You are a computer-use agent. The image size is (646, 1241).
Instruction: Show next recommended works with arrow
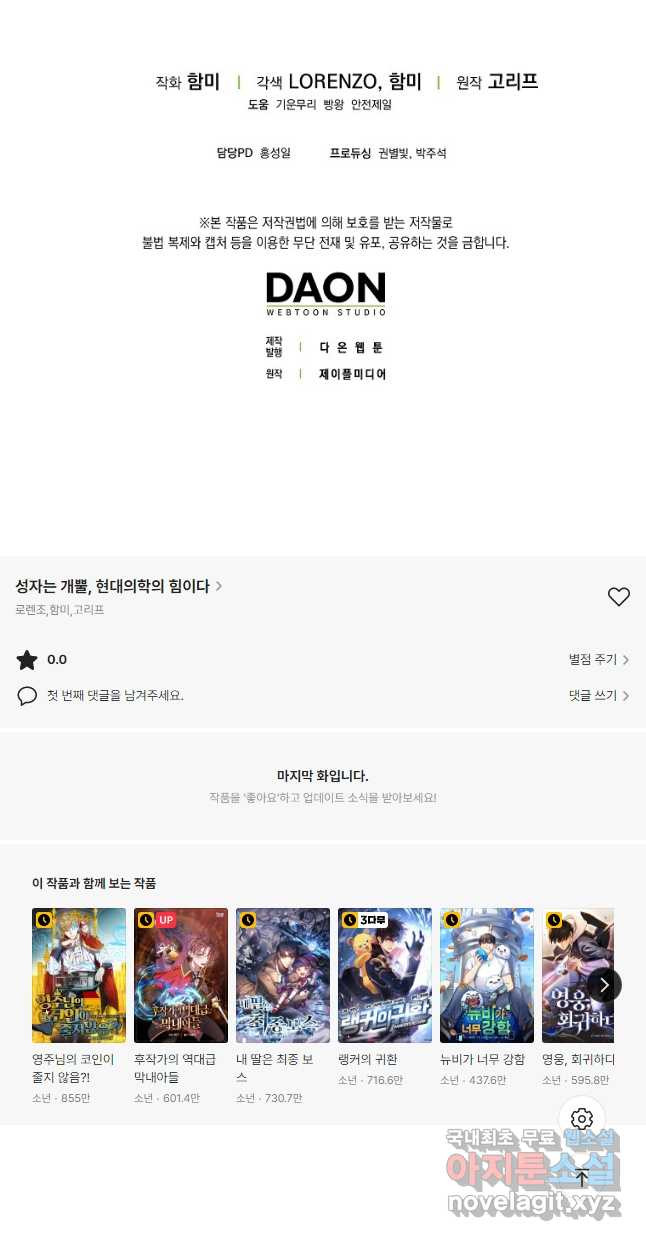coord(604,985)
